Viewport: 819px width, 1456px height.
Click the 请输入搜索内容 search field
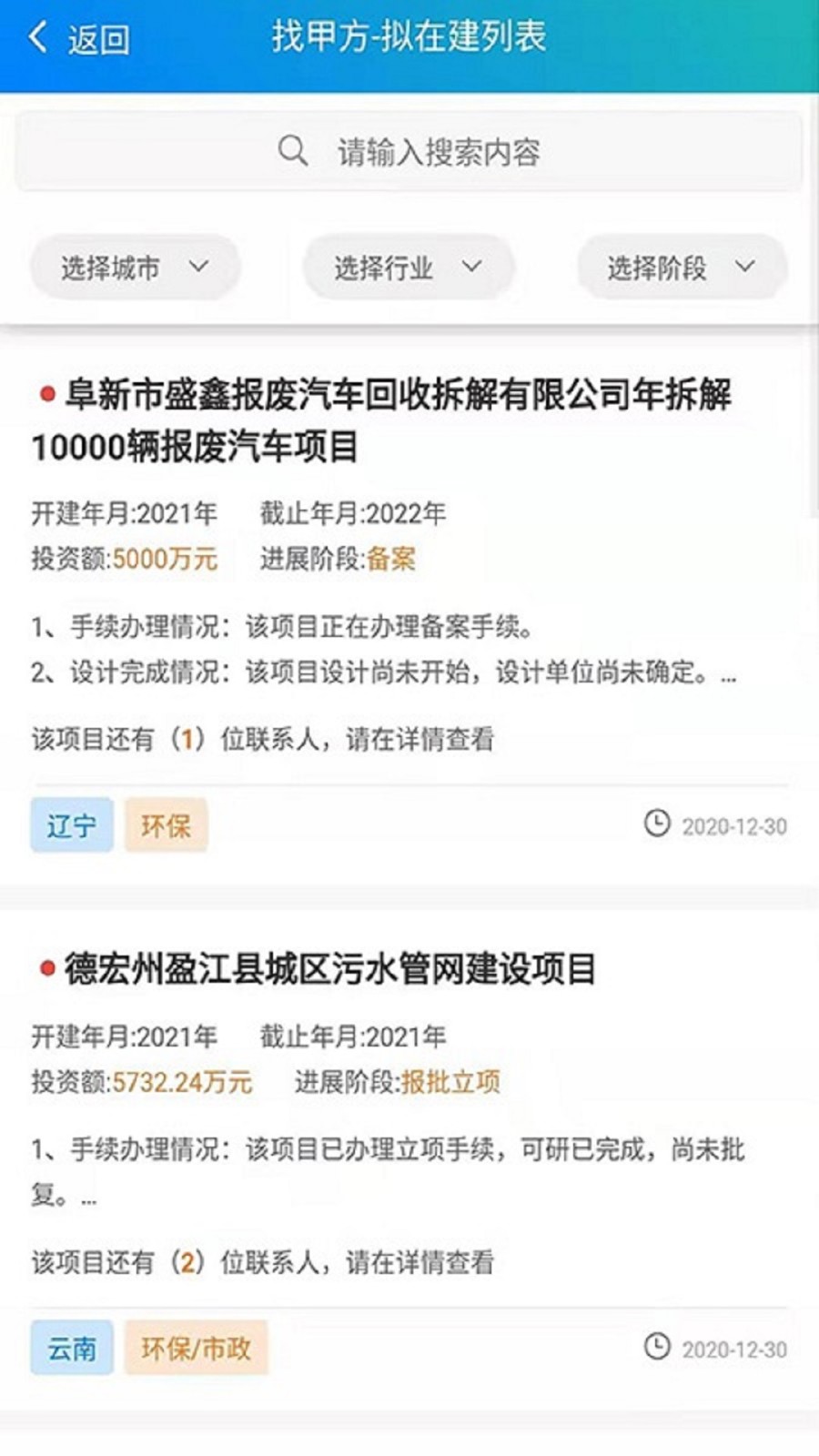point(440,153)
